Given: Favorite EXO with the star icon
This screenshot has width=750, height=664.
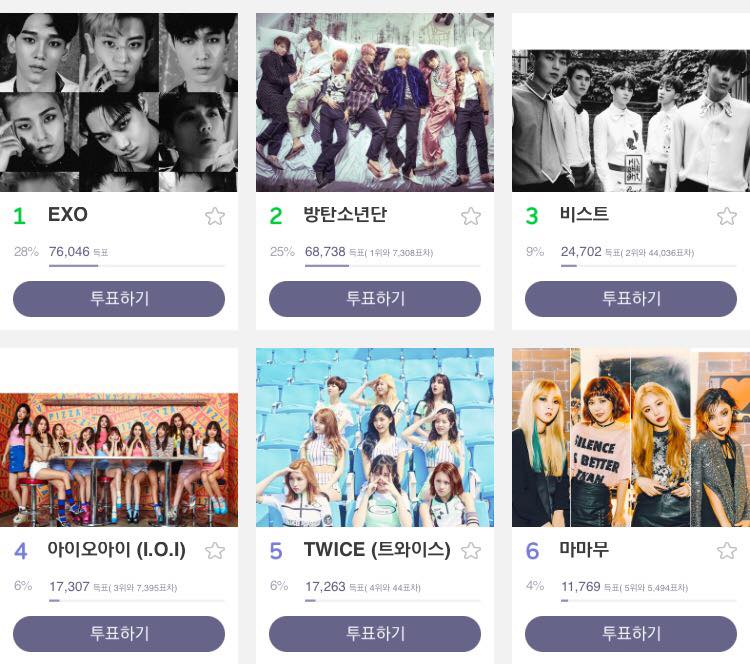Looking at the screenshot, I should click(x=215, y=216).
